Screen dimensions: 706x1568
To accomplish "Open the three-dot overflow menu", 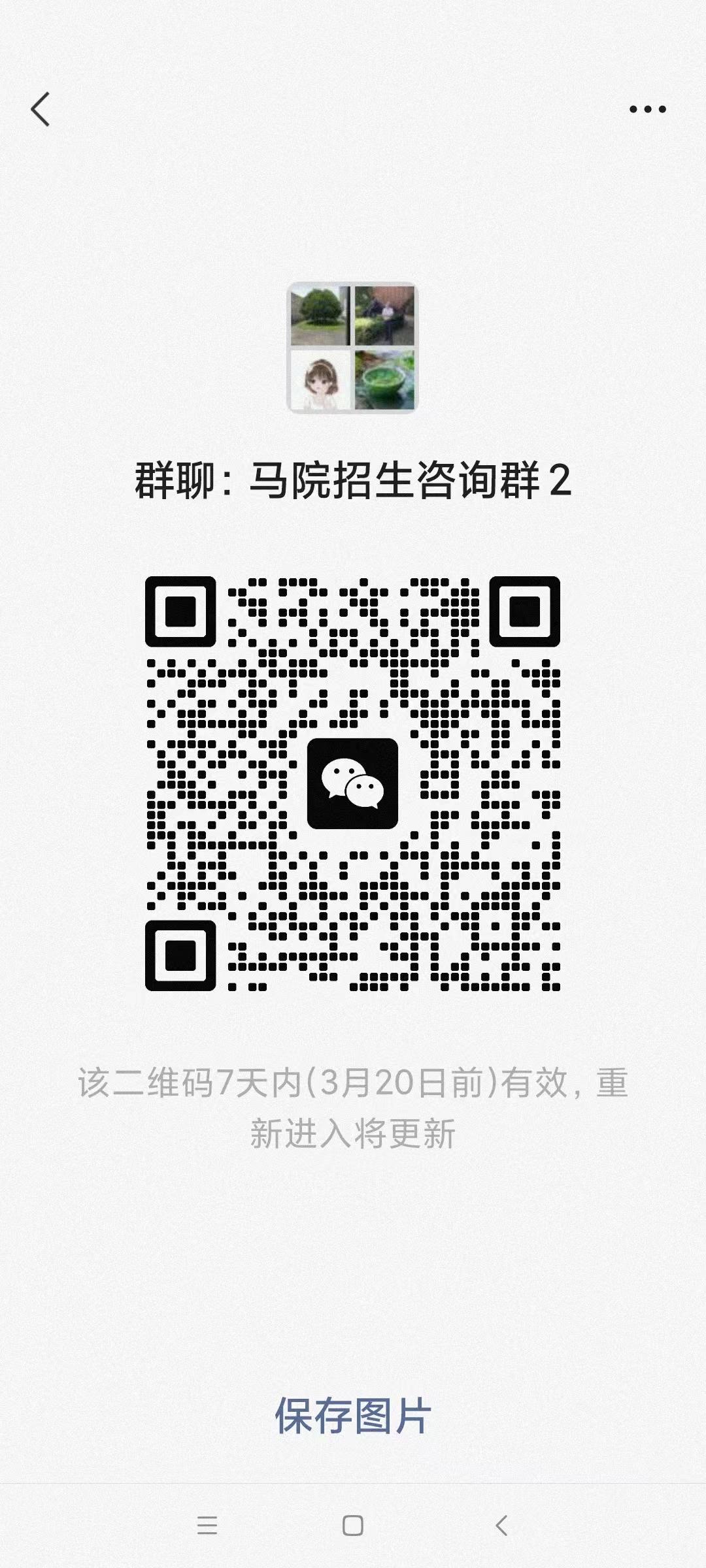I will click(x=647, y=109).
